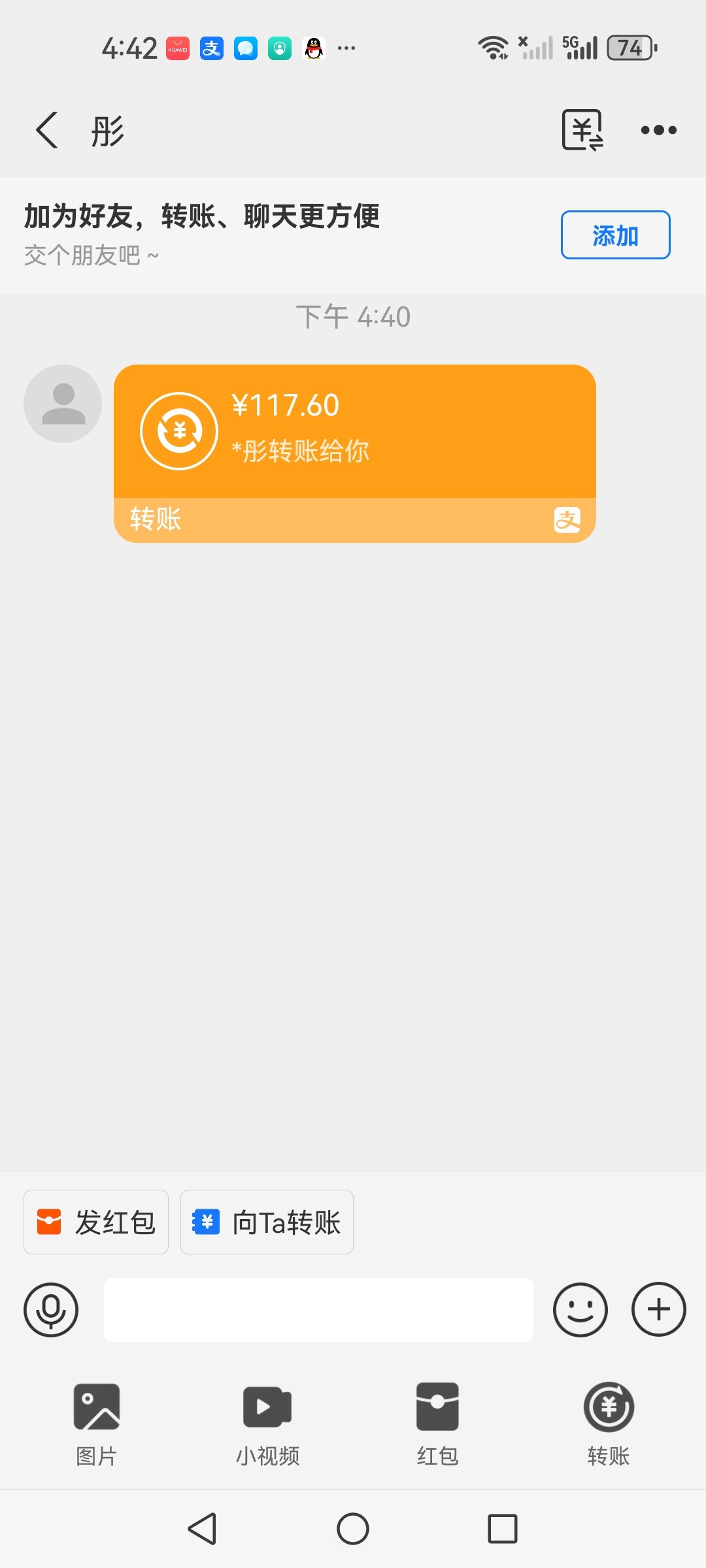Open the three-dot overflow menu
The height and width of the screenshot is (1568, 706).
[658, 130]
